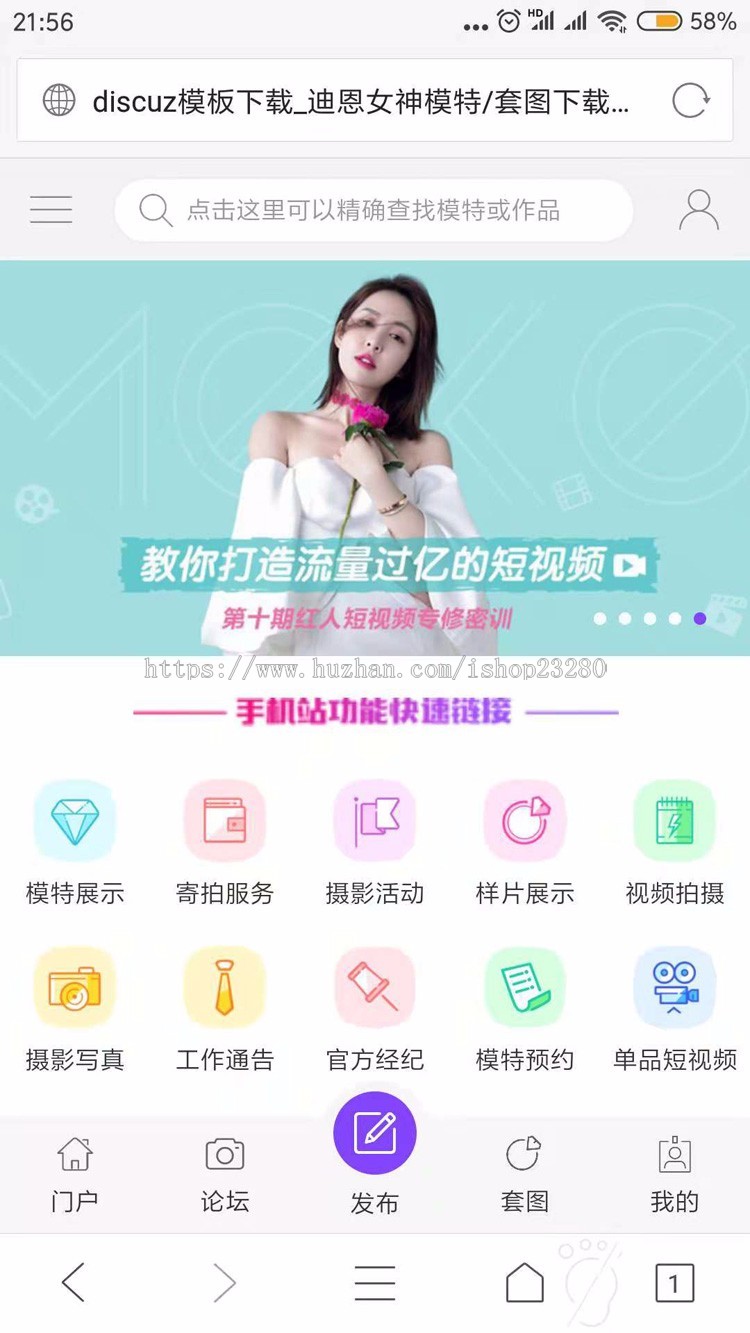This screenshot has width=750, height=1333.
Task: Reload the page in the browser
Action: pyautogui.click(x=690, y=101)
